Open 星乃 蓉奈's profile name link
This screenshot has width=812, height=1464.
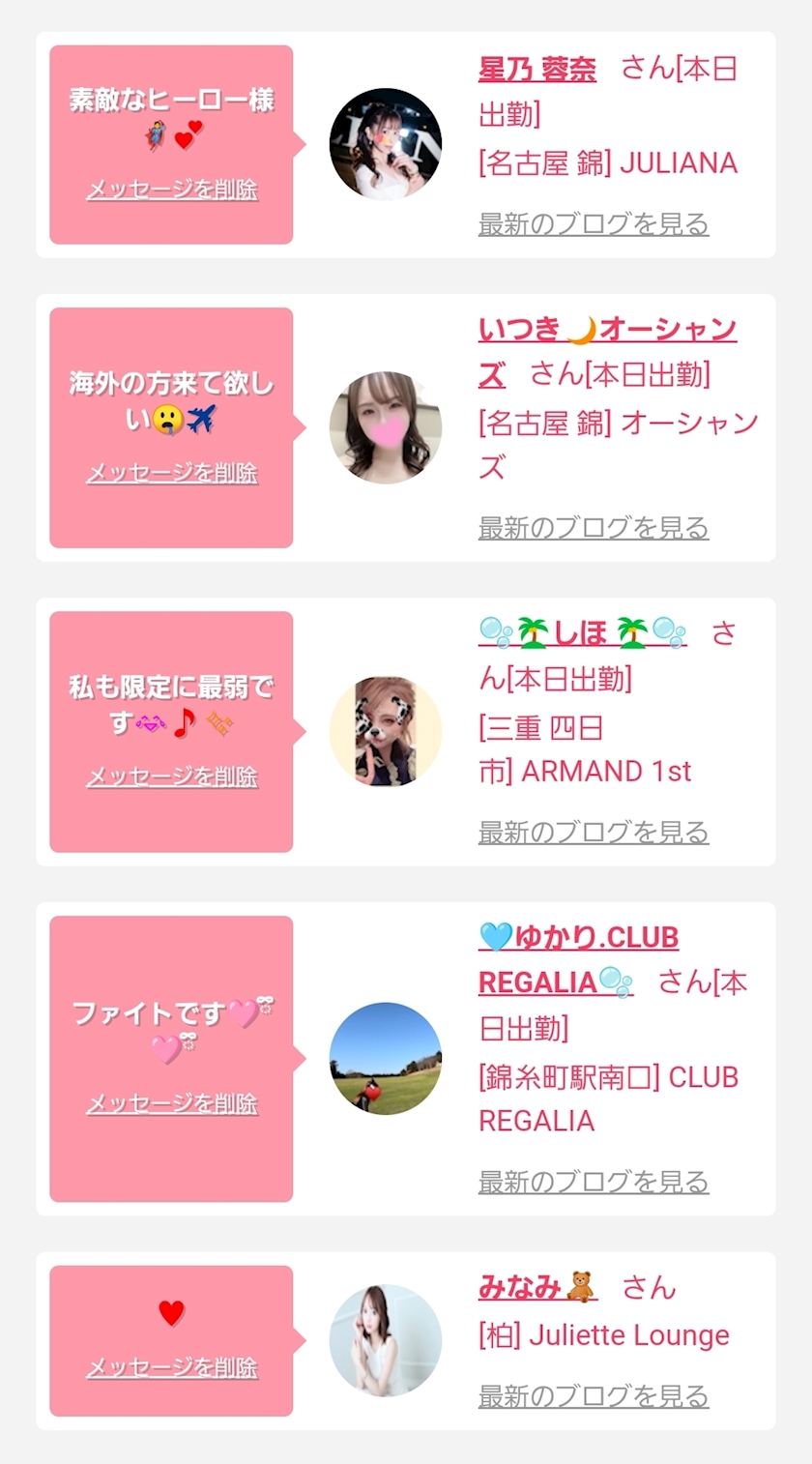click(537, 71)
